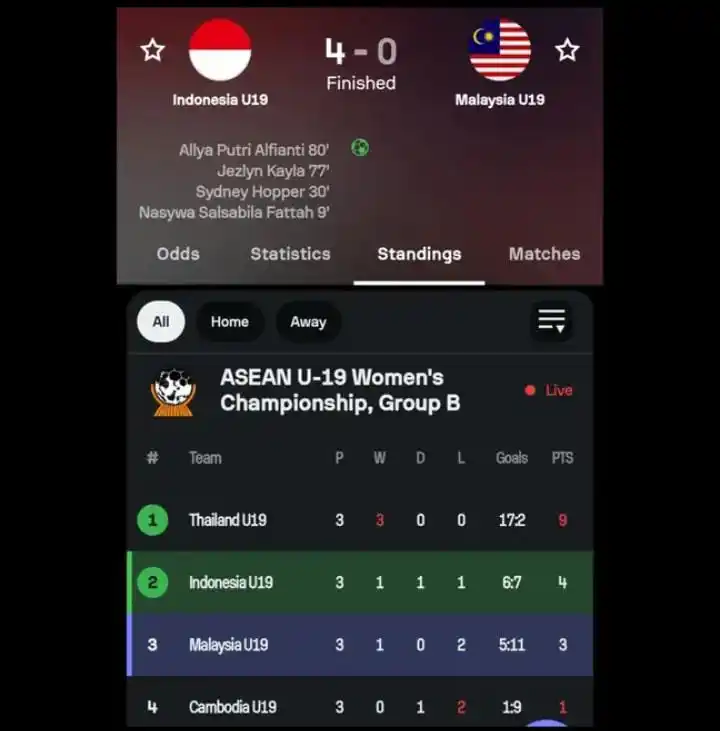Select the All standings filter chip

point(161,322)
